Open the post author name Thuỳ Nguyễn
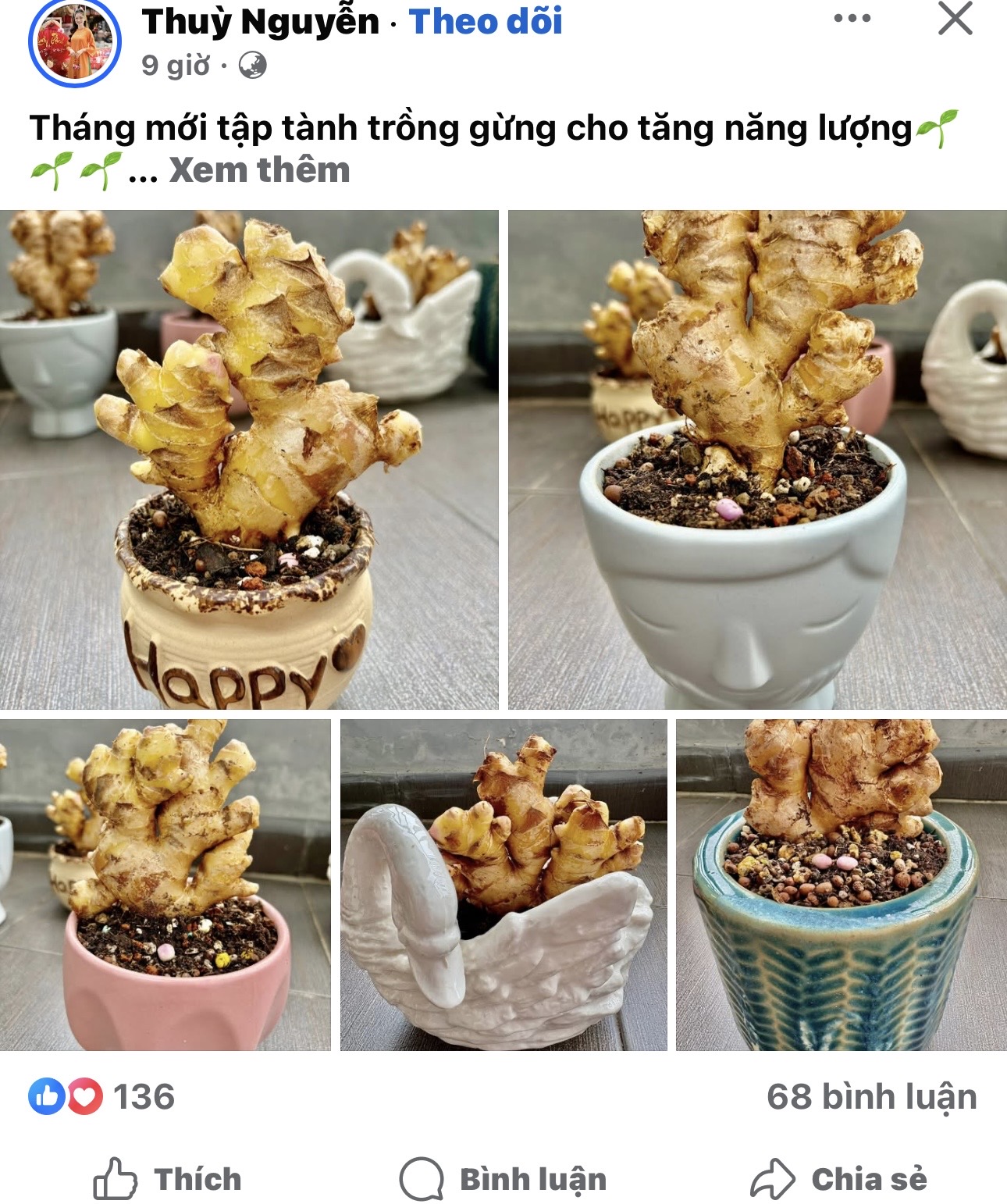 click(x=260, y=23)
